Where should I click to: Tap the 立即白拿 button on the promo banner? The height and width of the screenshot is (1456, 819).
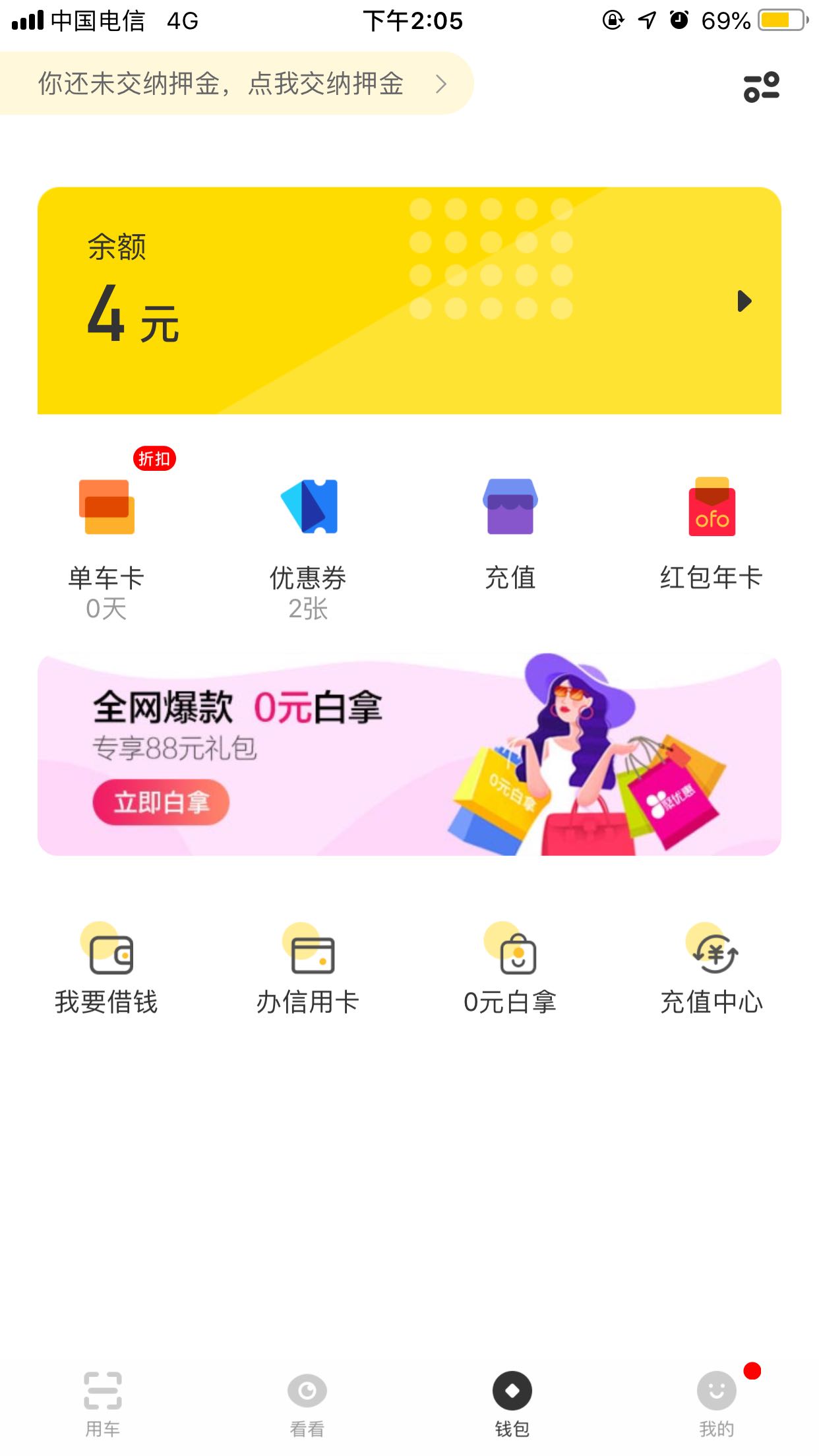coord(161,803)
